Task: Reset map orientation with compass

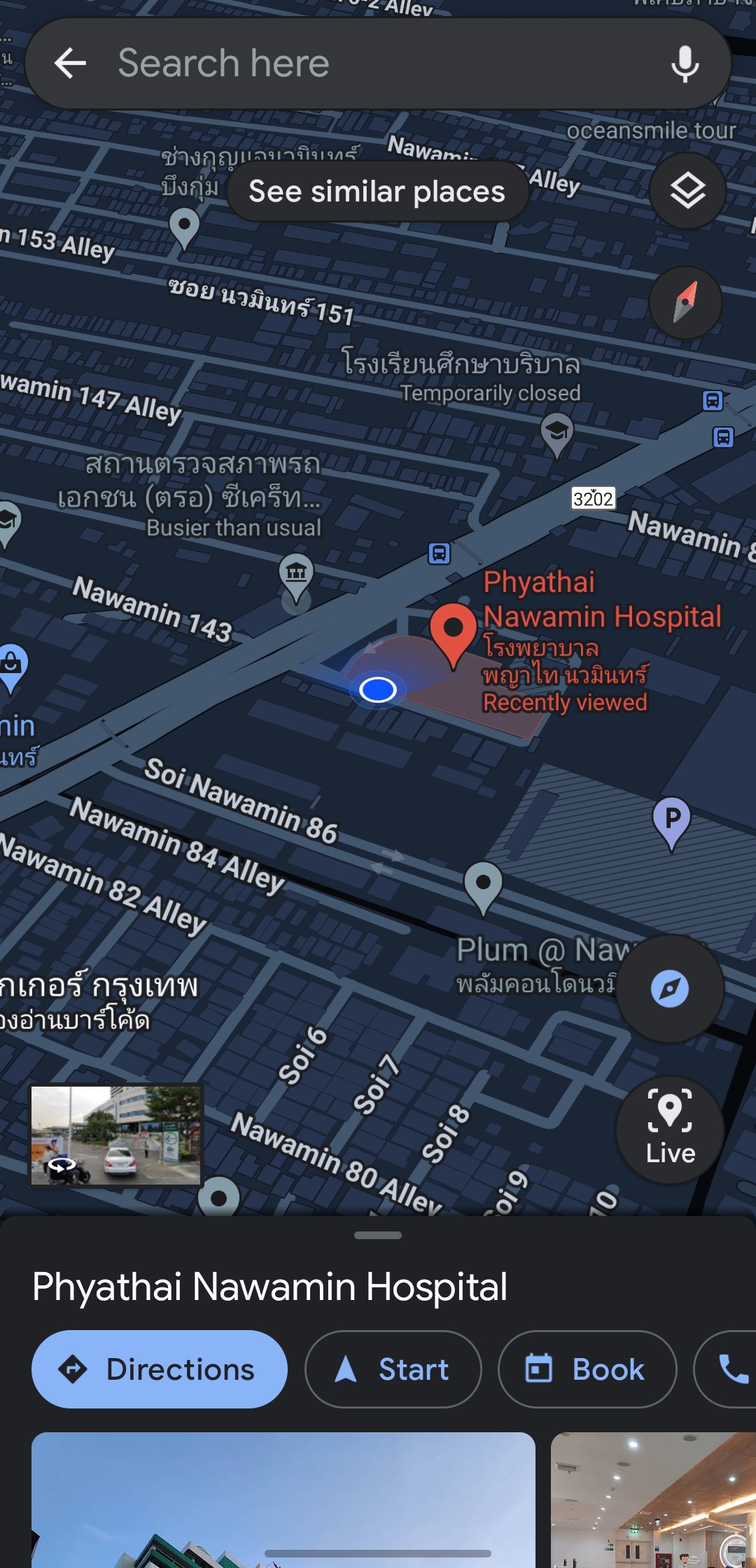Action: click(x=685, y=302)
